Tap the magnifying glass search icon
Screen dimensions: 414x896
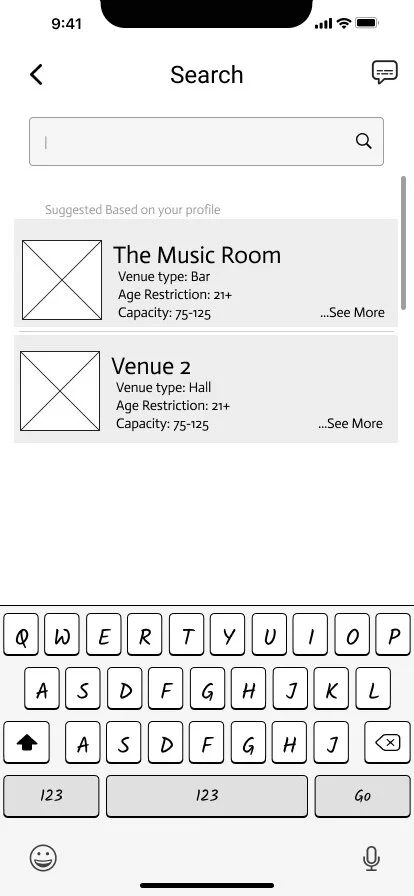(364, 141)
